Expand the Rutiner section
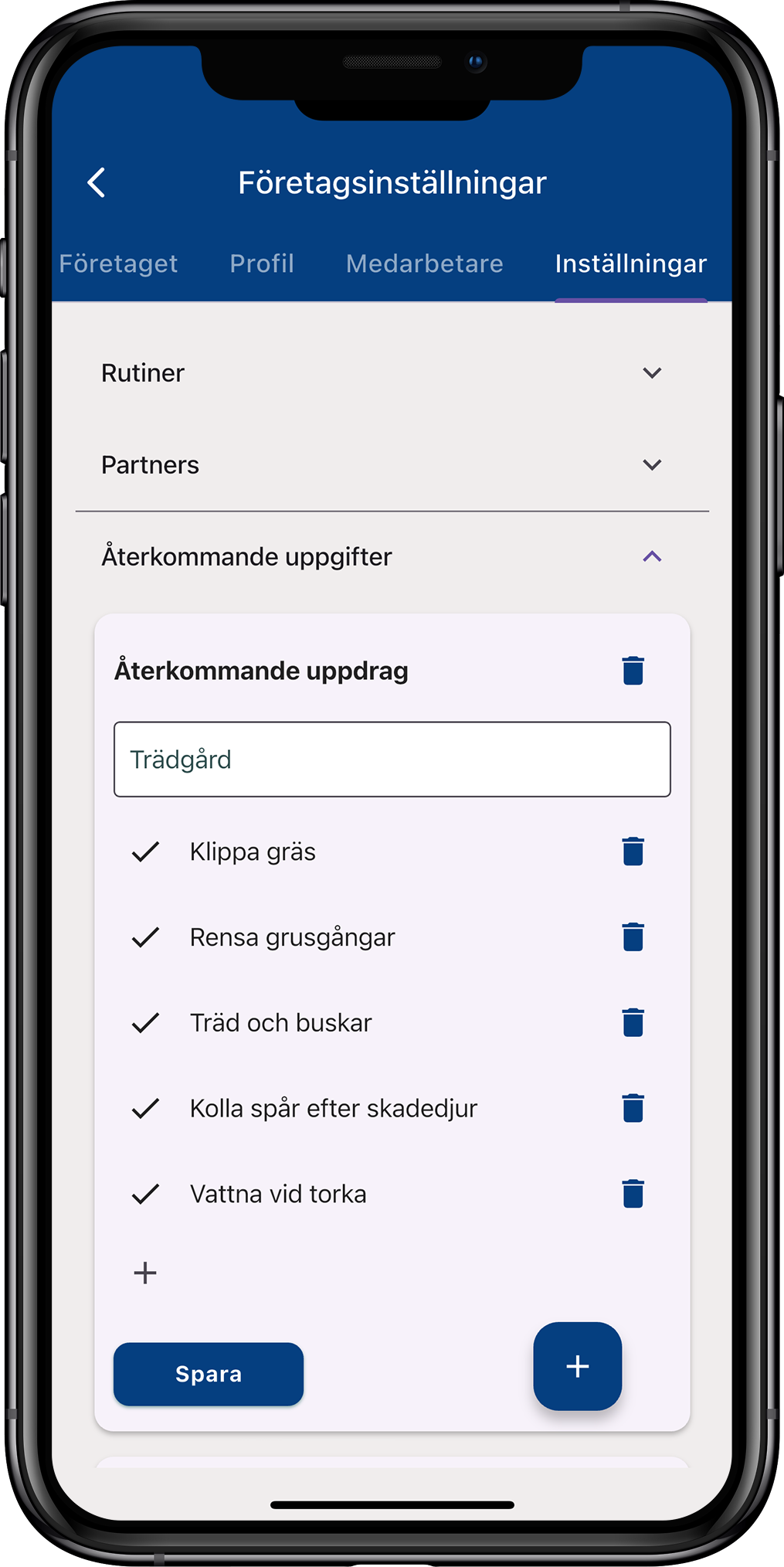 pyautogui.click(x=652, y=373)
